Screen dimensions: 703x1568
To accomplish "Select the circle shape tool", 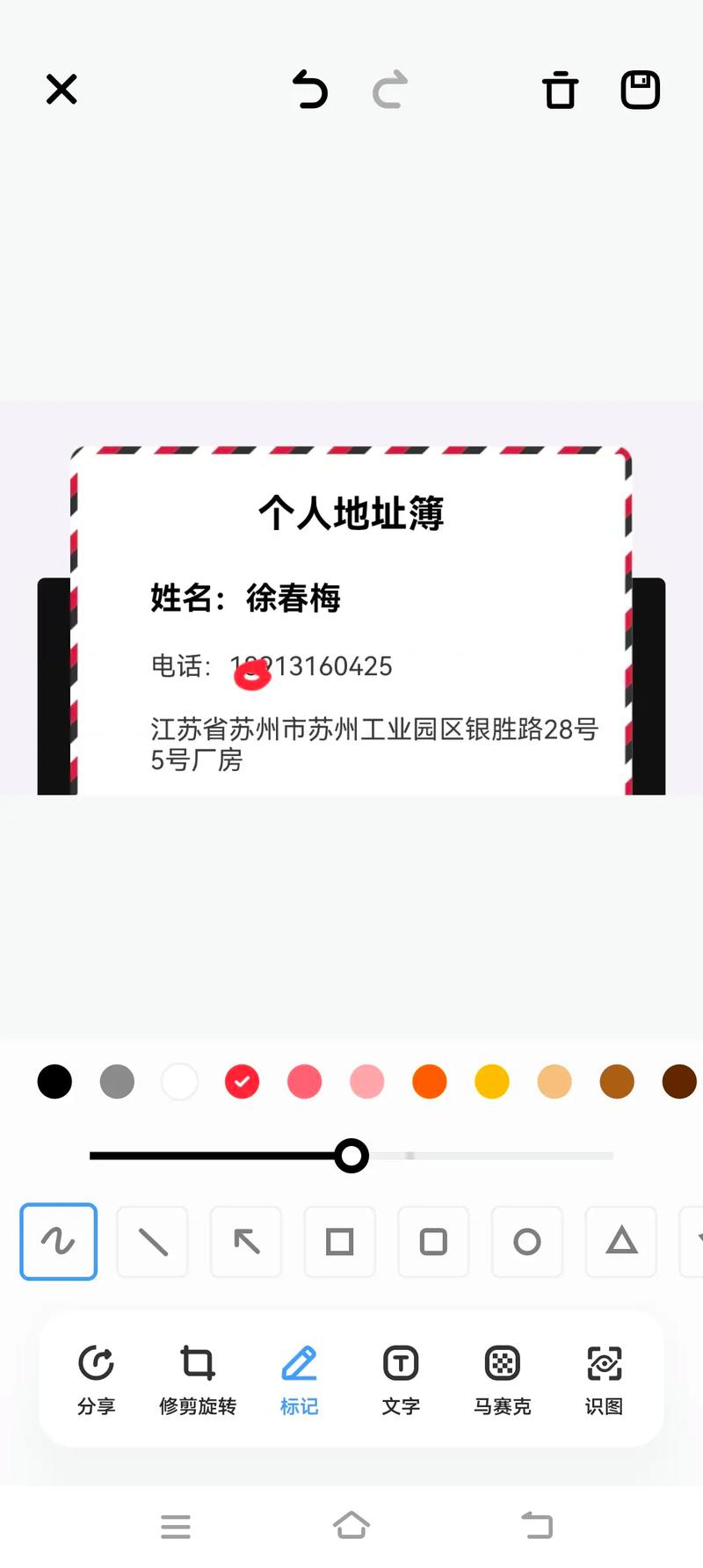I will [527, 1242].
